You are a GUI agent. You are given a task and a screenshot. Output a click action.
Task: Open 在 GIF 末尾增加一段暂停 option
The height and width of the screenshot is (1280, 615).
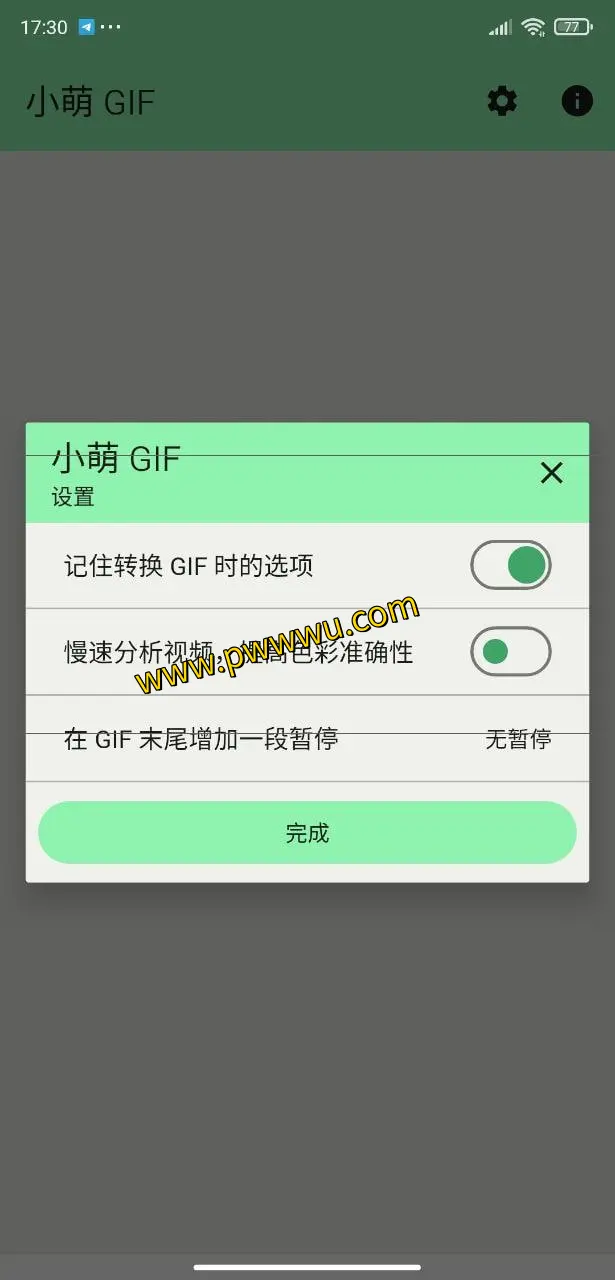click(x=307, y=739)
